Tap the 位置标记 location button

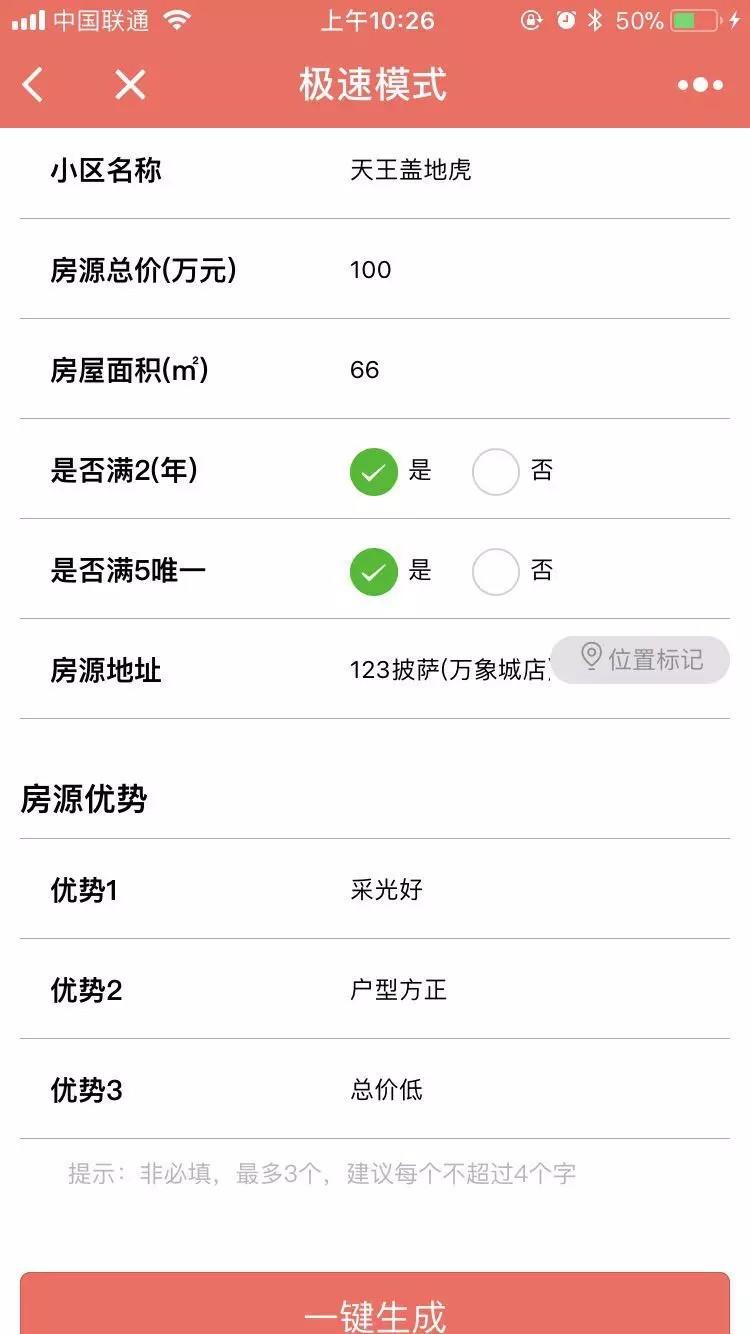click(x=641, y=660)
